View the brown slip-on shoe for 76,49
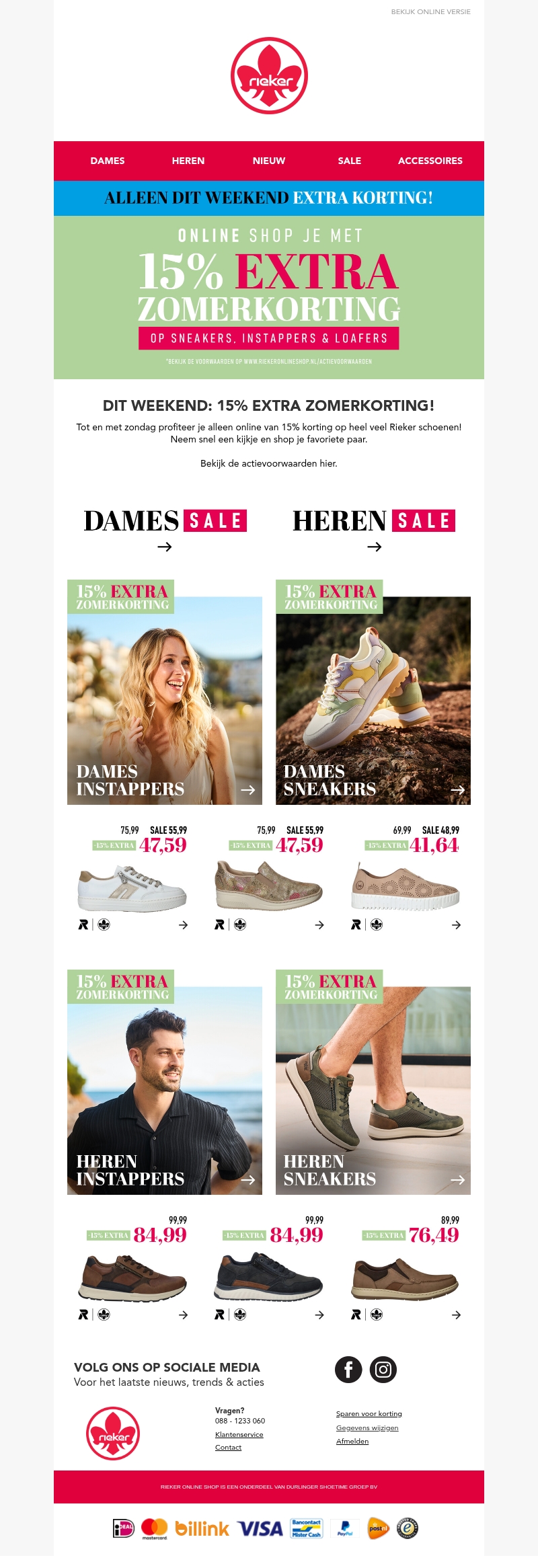The width and height of the screenshot is (538, 1568). (406, 1278)
